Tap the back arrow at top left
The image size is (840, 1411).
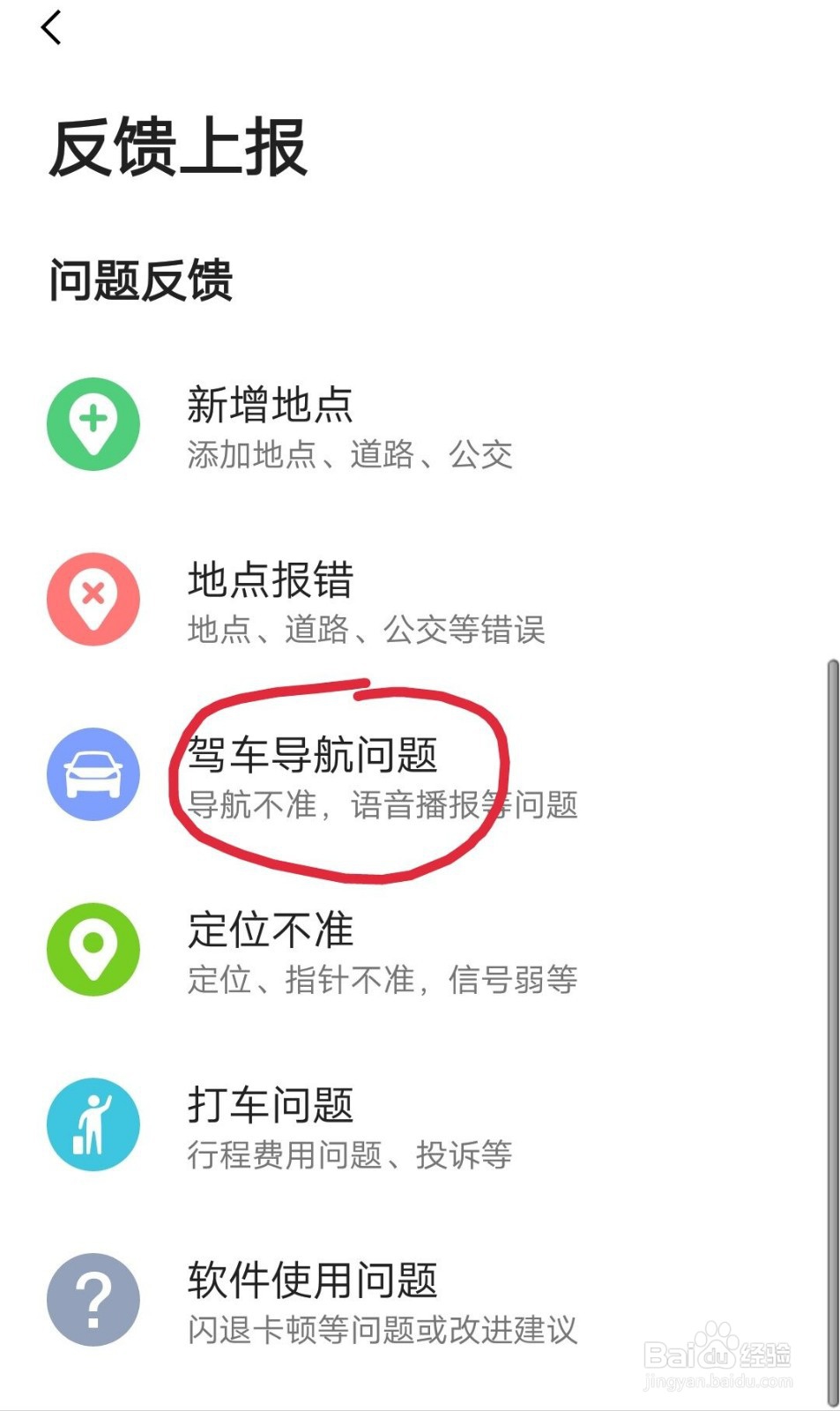[51, 28]
